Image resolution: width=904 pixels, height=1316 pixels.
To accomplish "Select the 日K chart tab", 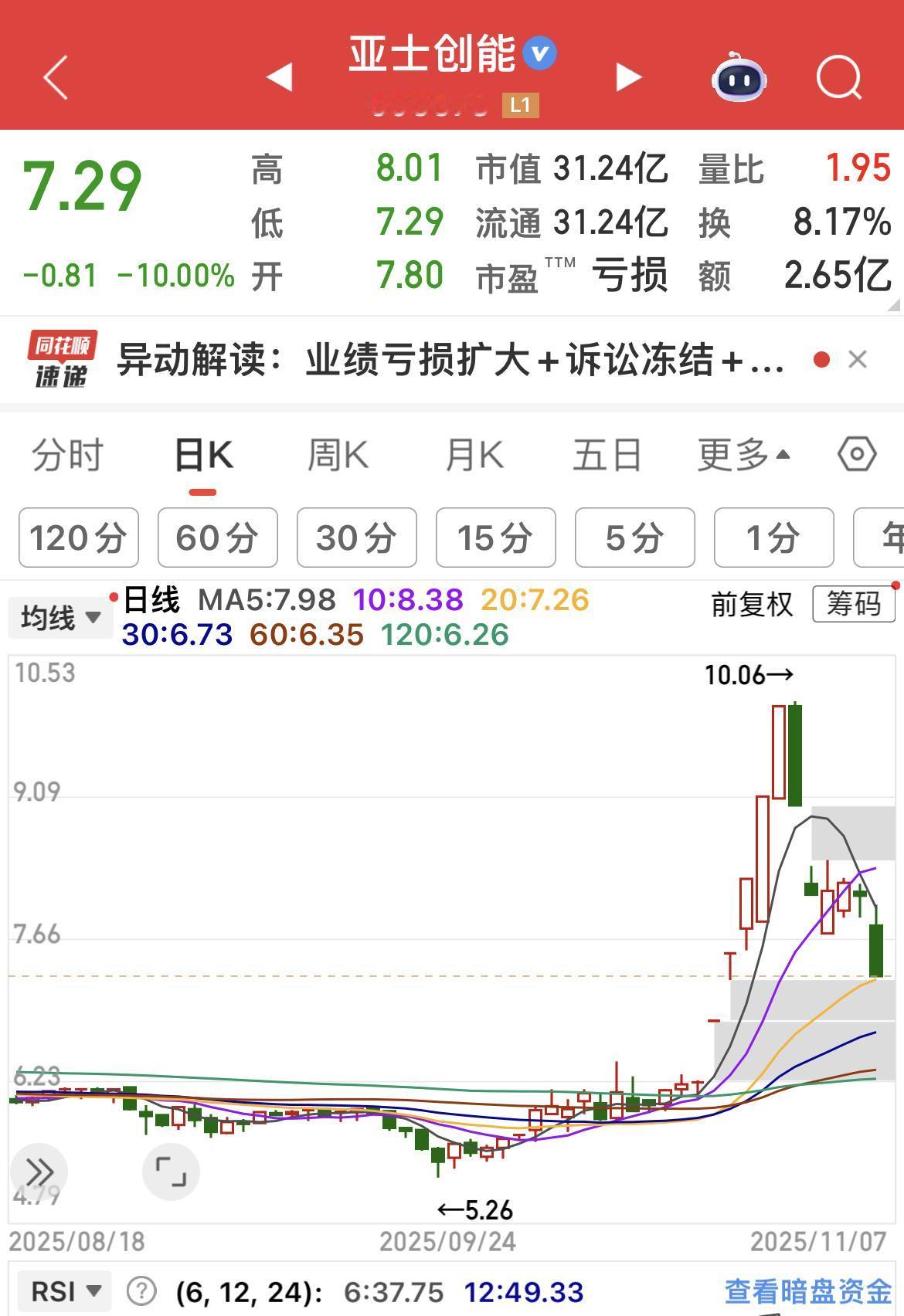I will (203, 455).
